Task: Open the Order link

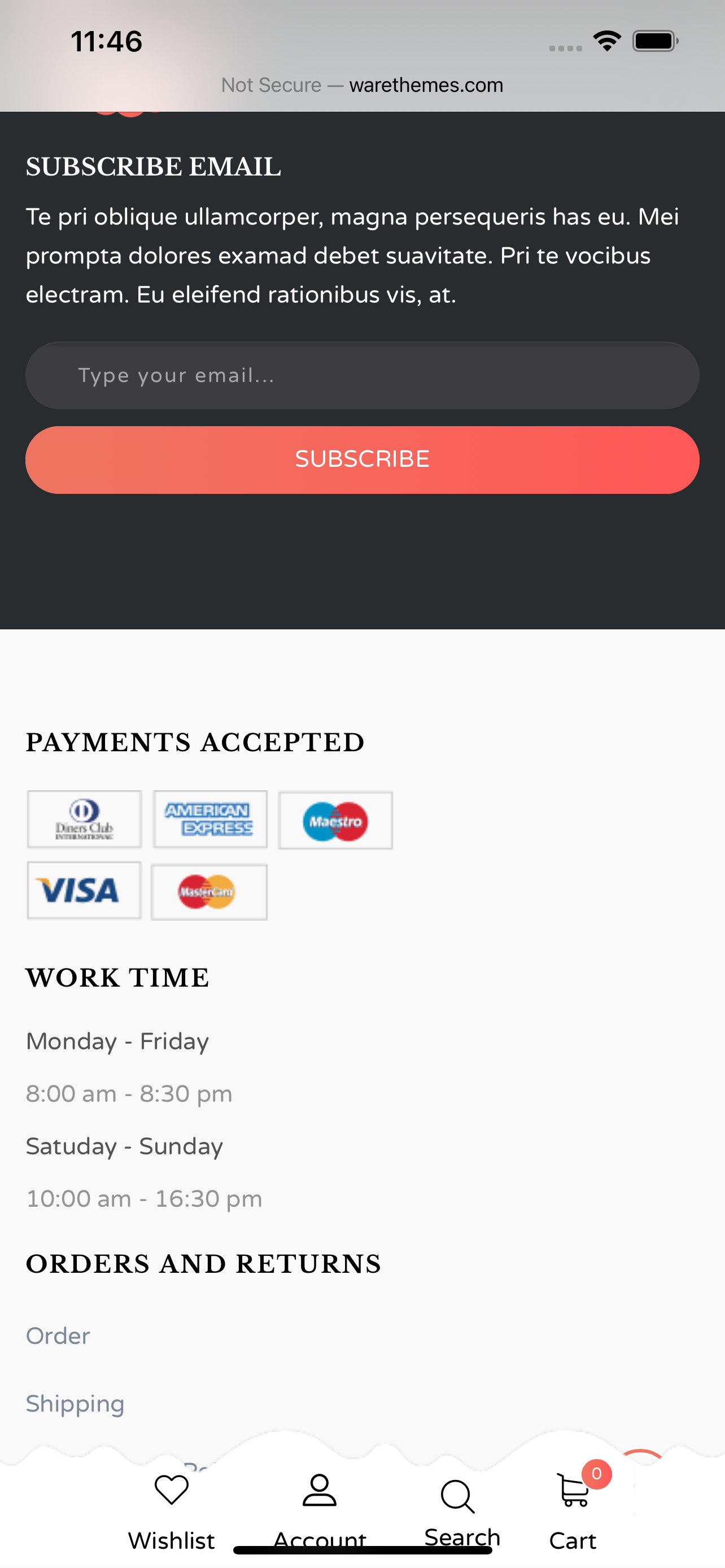Action: (58, 1336)
